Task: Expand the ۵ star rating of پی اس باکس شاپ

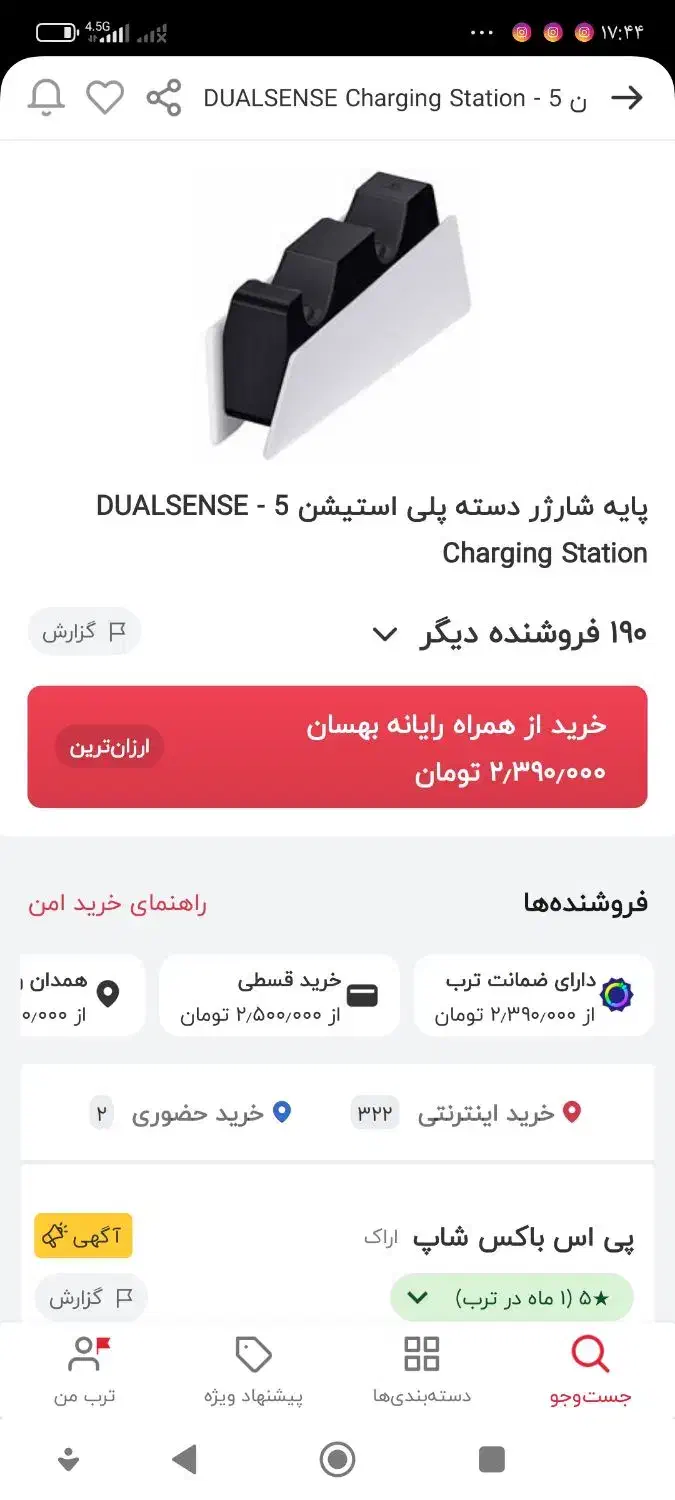Action: (x=512, y=1298)
